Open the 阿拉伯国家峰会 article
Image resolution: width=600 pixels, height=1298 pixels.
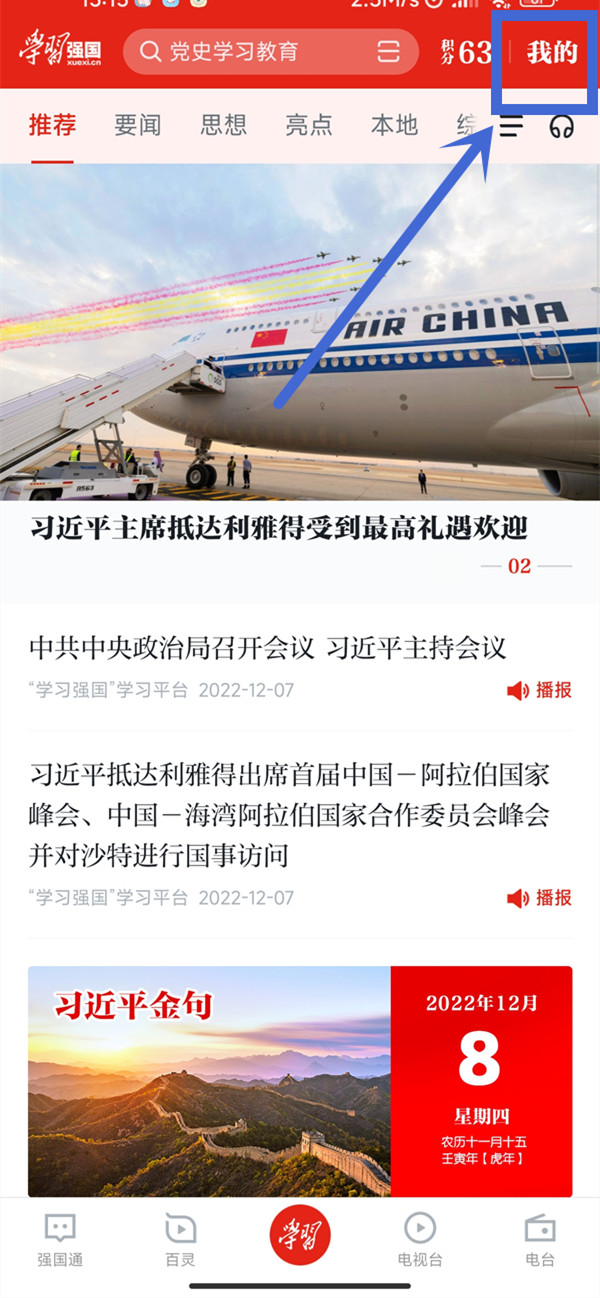click(290, 815)
